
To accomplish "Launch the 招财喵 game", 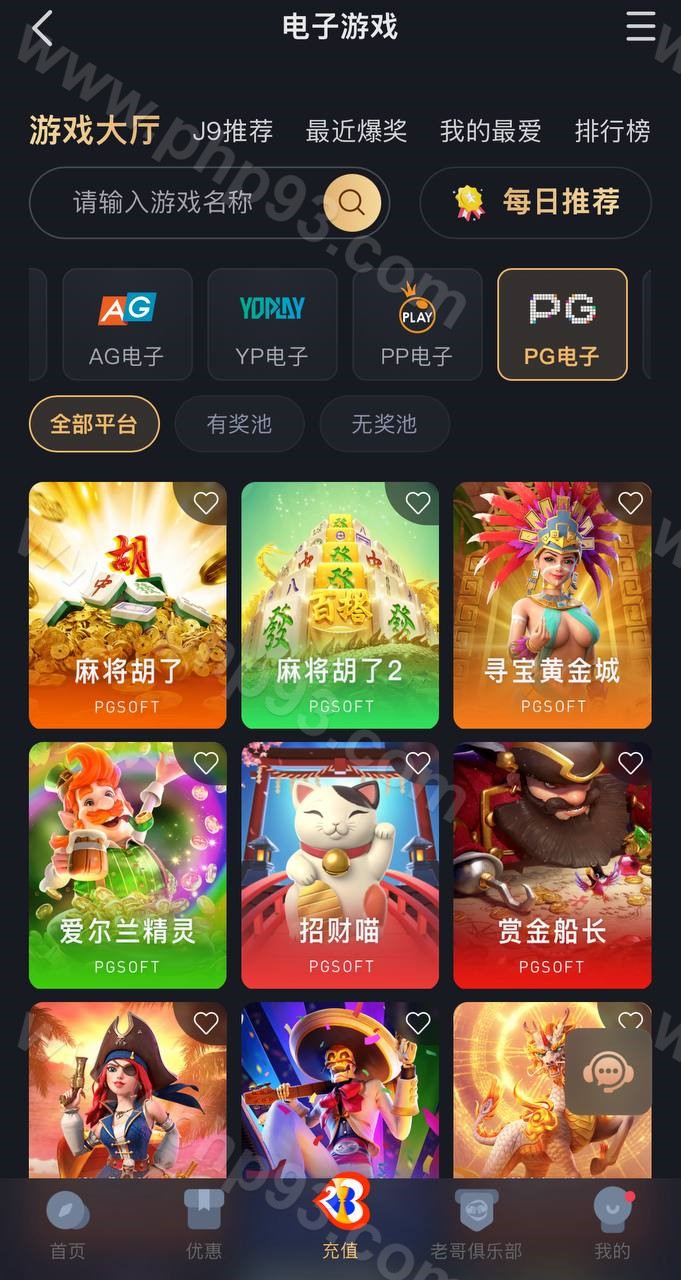I will (x=340, y=865).
